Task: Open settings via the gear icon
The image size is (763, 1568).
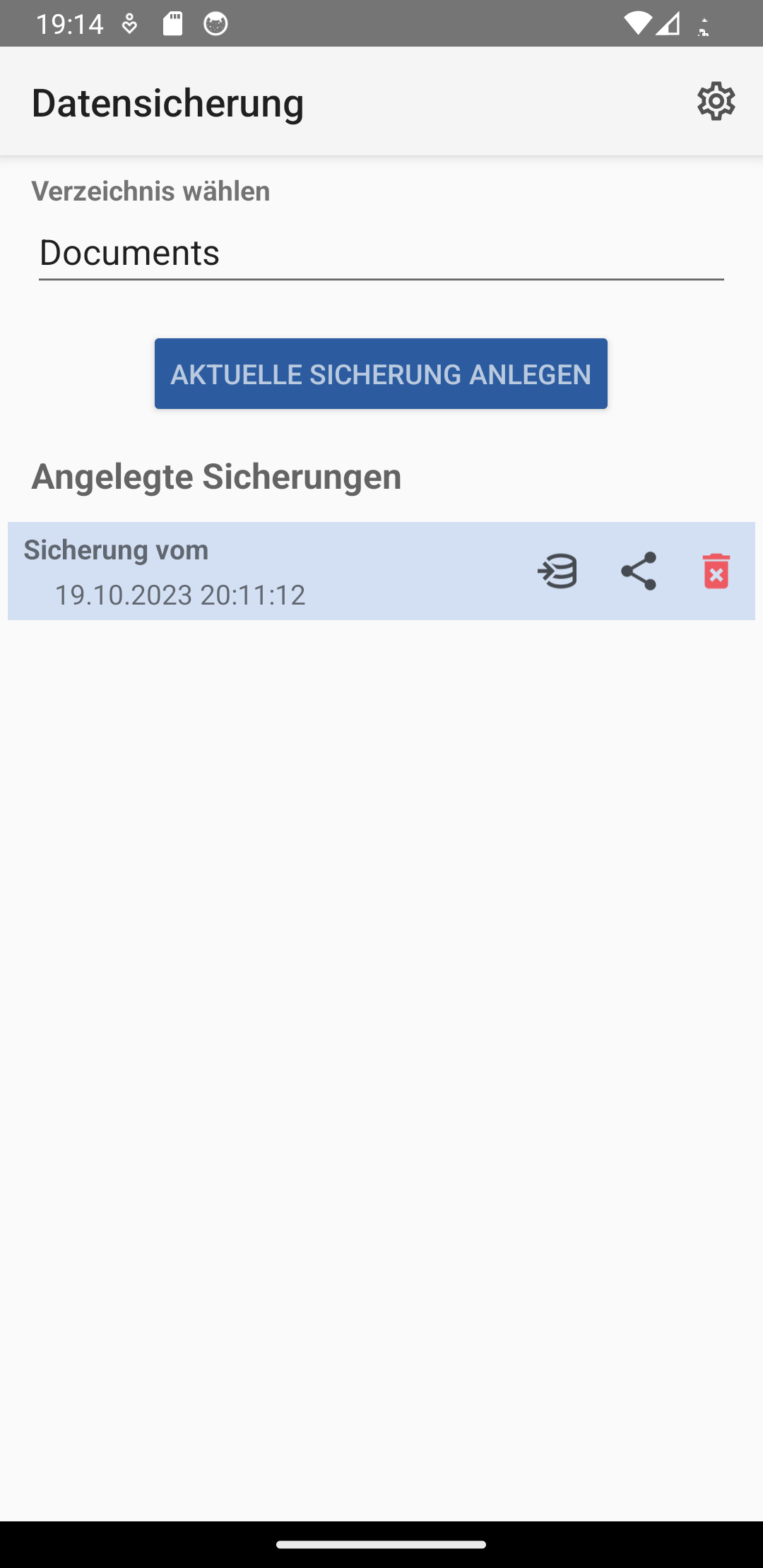Action: click(x=716, y=102)
